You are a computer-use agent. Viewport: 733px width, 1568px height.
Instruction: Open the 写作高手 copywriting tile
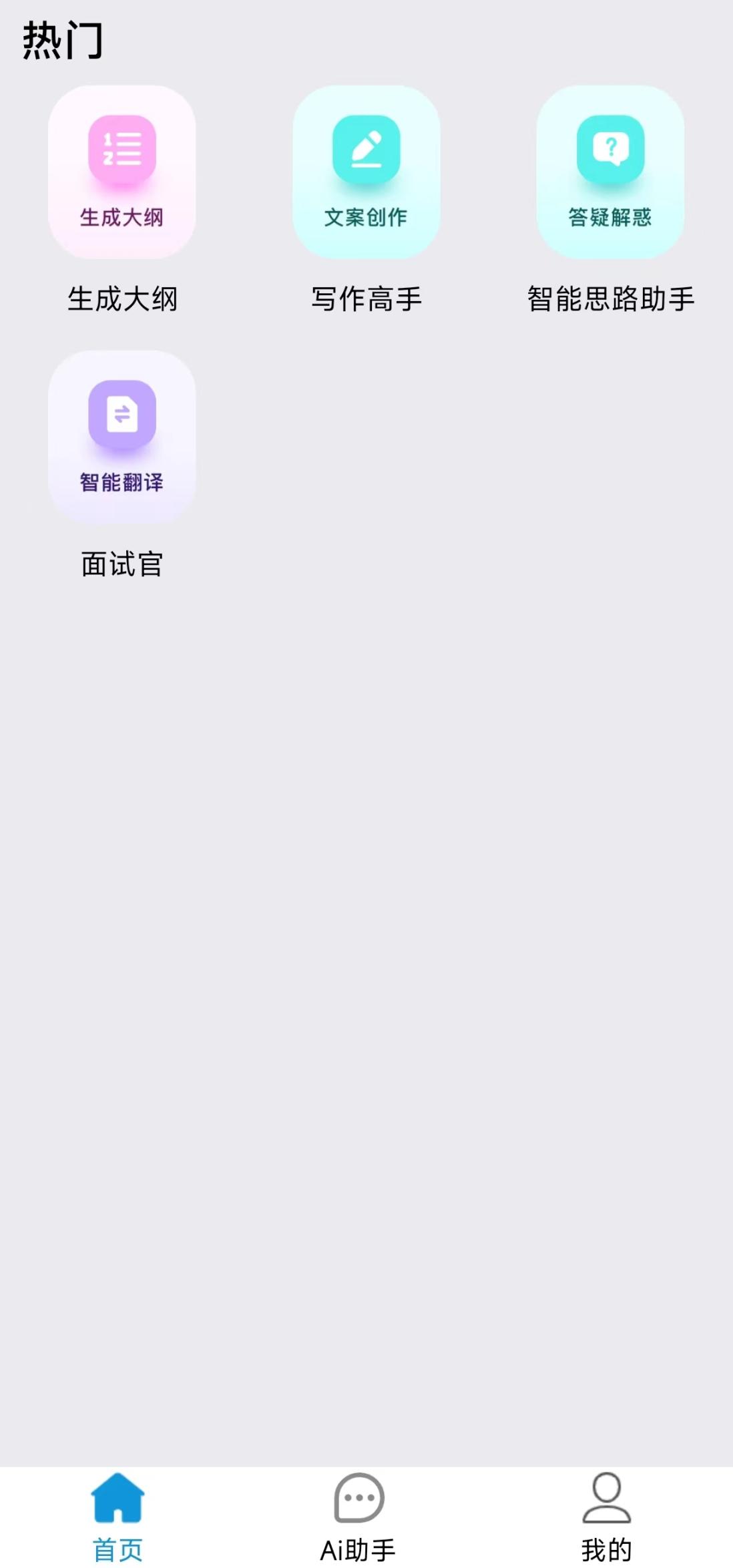tap(366, 172)
